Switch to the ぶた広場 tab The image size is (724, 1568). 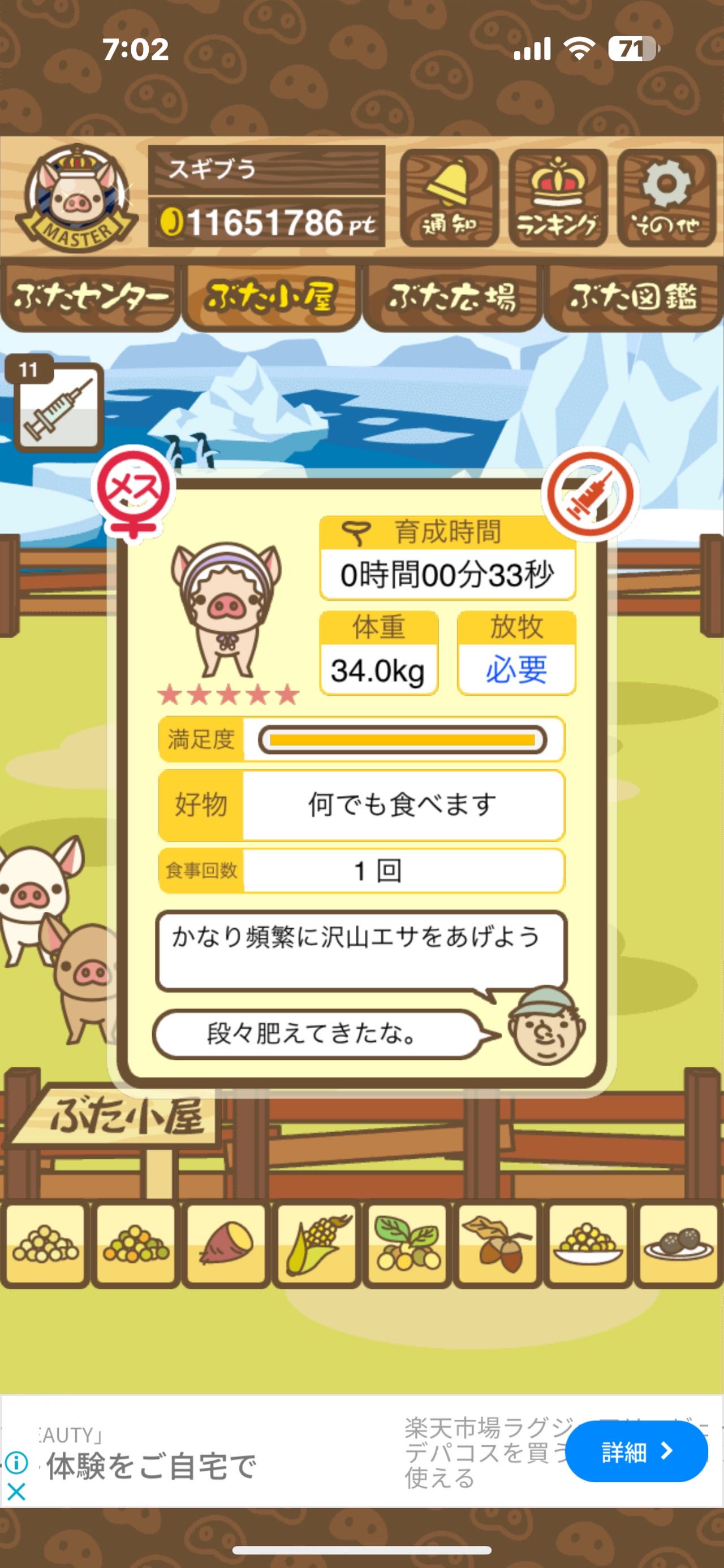coord(452,298)
